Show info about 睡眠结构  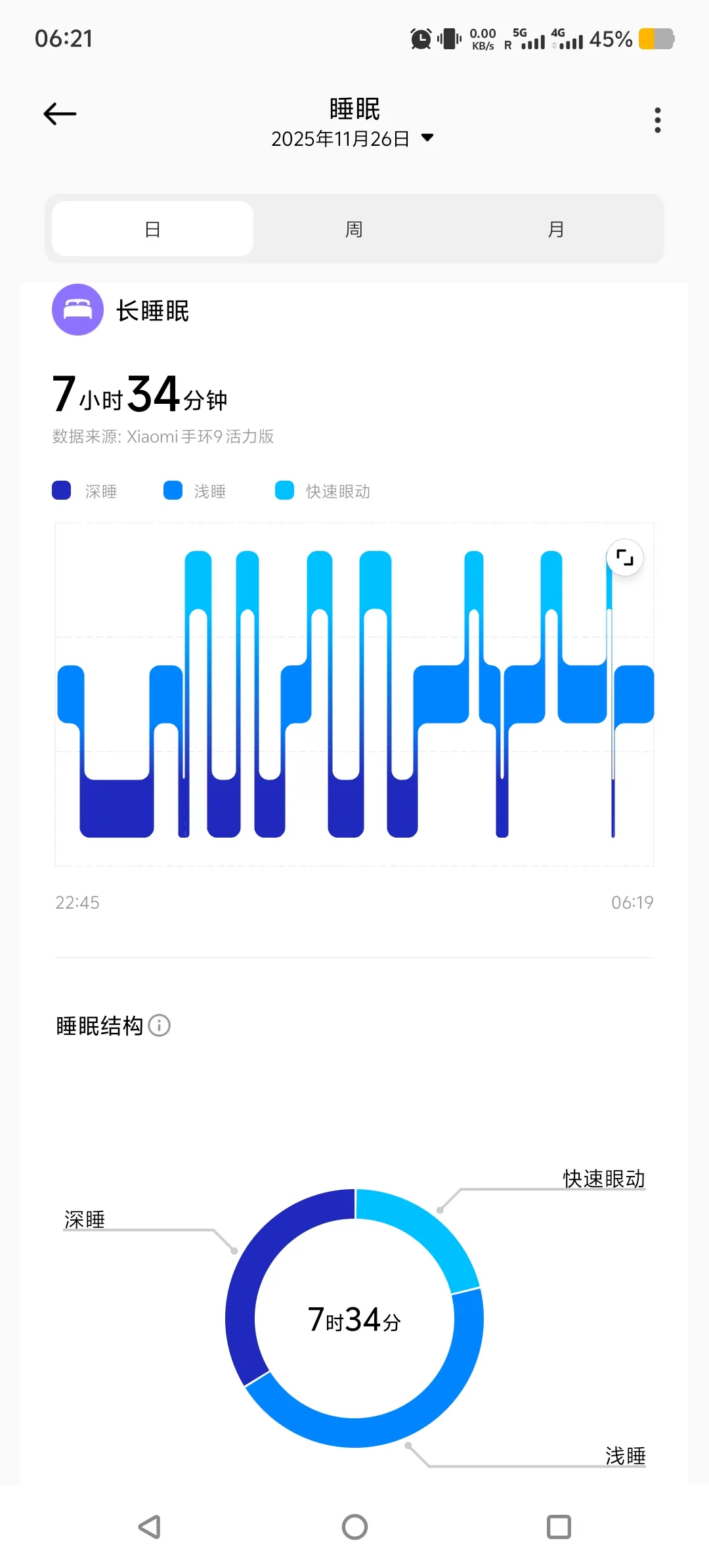[160, 1025]
